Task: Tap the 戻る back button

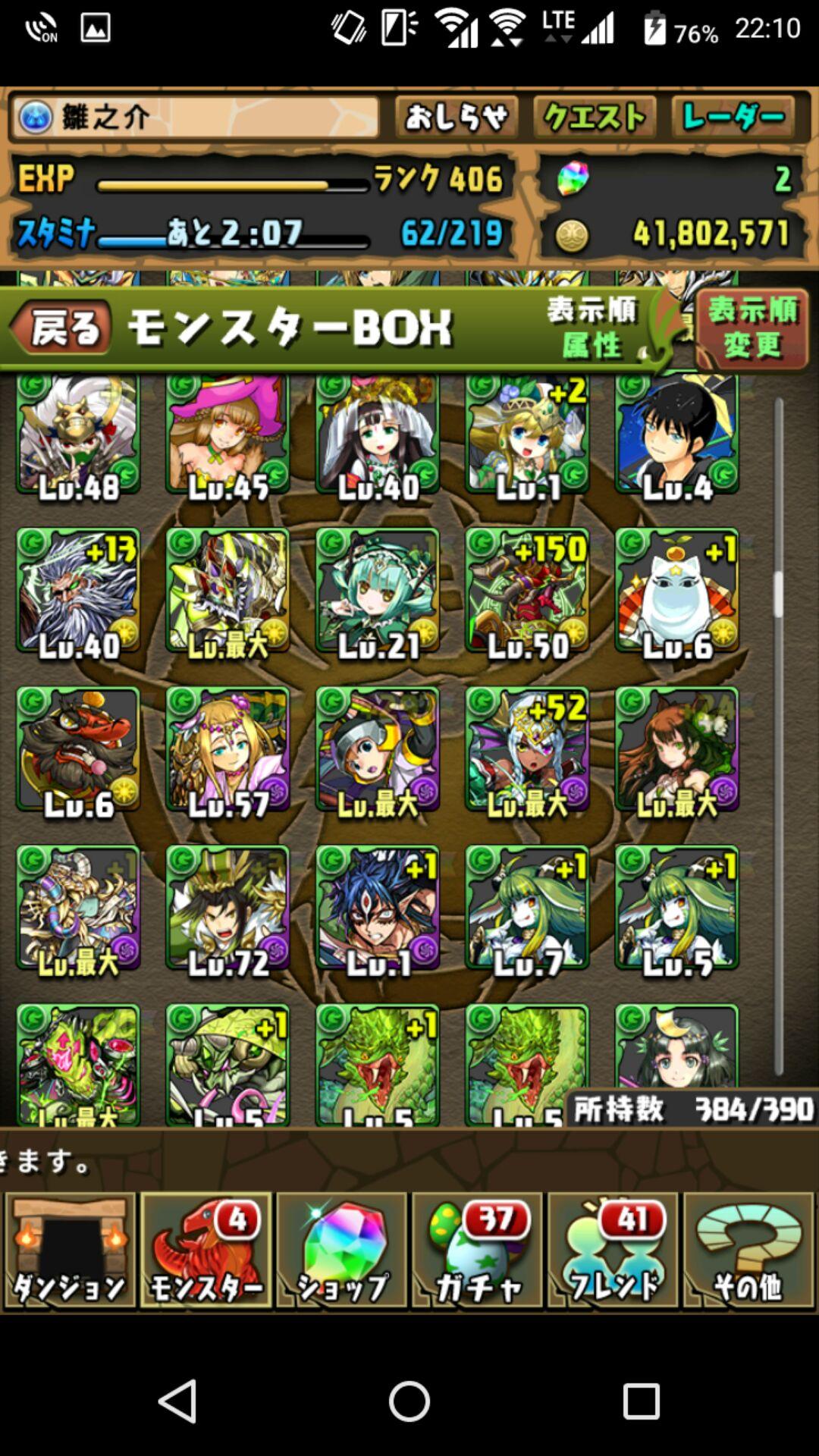Action: 62,328
